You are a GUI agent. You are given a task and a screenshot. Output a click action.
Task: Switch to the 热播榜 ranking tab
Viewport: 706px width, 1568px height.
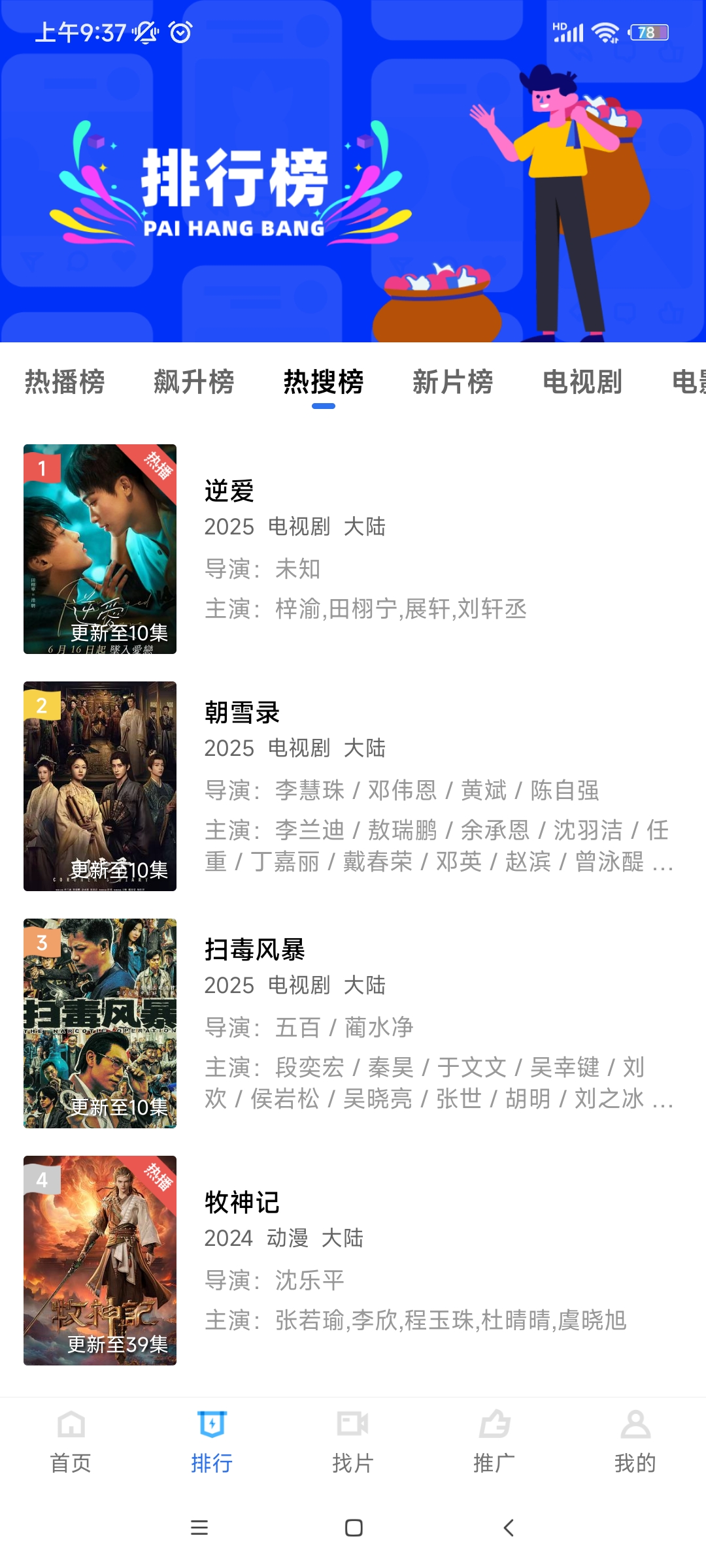click(x=65, y=384)
